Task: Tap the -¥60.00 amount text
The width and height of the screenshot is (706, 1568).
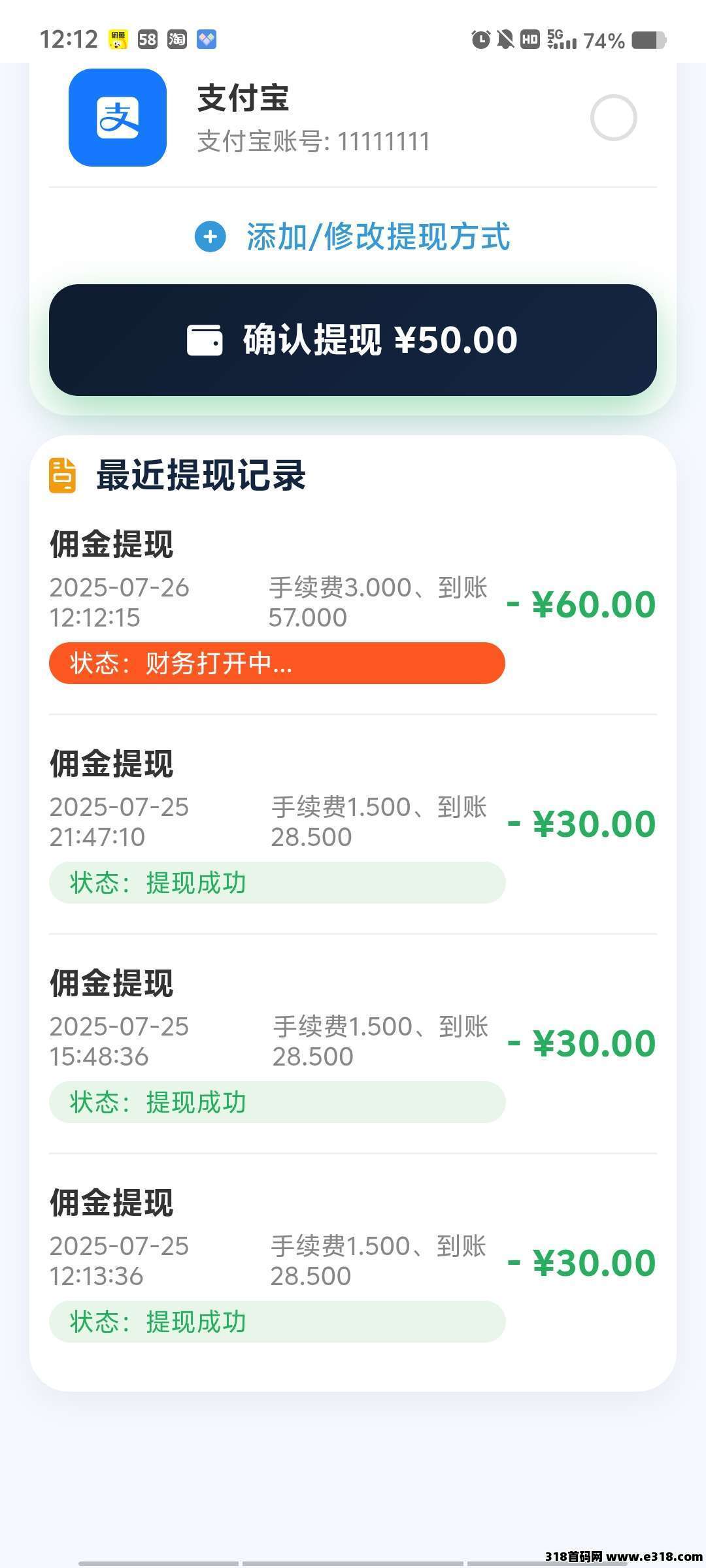Action: point(580,604)
